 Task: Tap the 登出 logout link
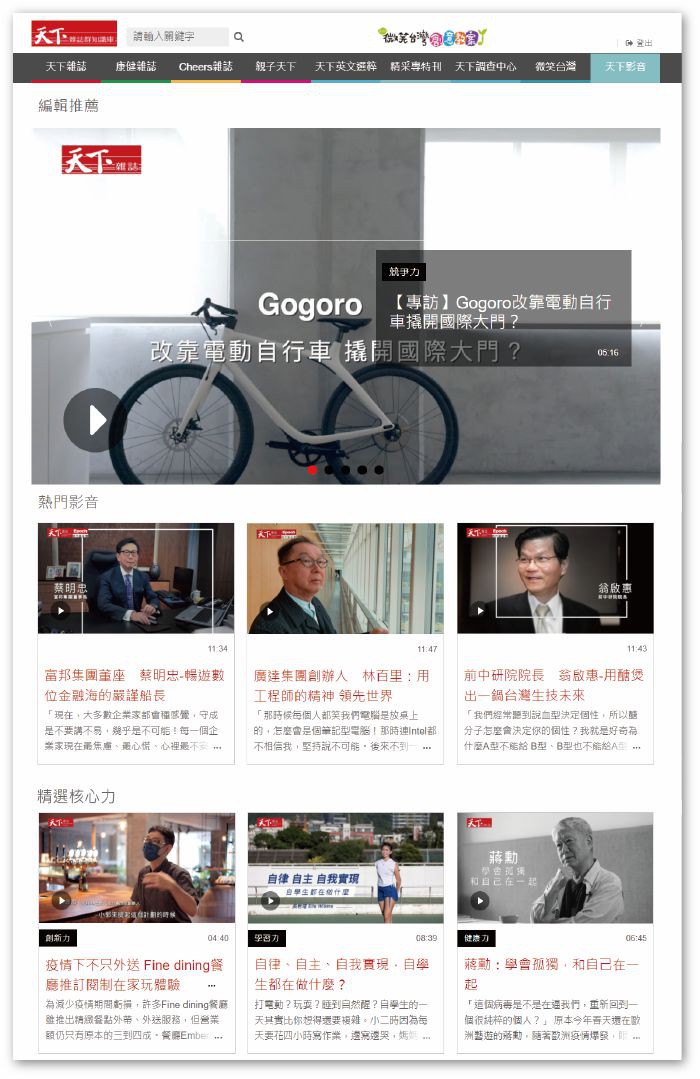tap(639, 43)
